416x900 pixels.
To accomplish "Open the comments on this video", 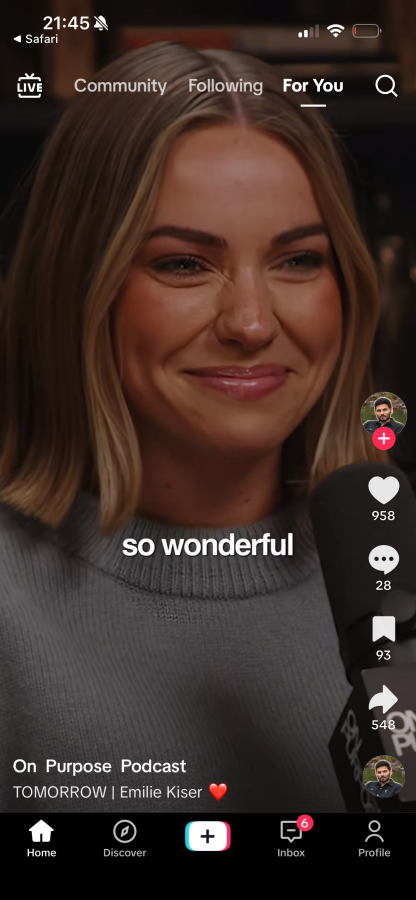I will [x=383, y=560].
